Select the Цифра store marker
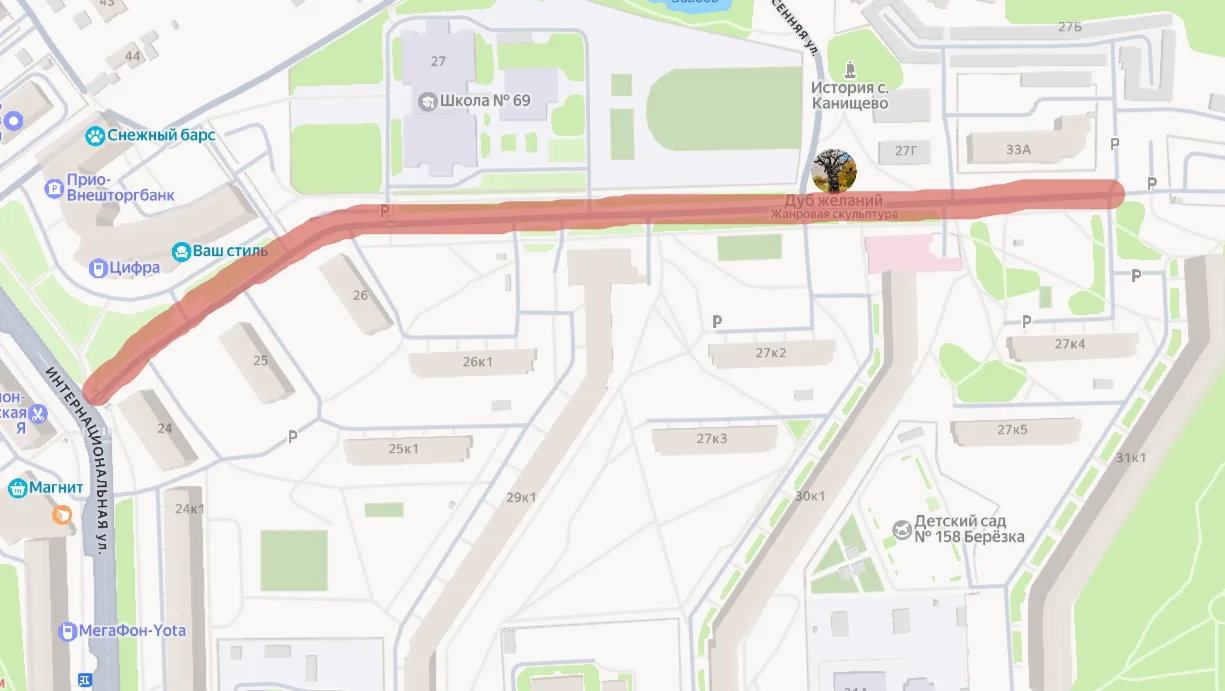Image resolution: width=1225 pixels, height=691 pixels. click(98, 268)
